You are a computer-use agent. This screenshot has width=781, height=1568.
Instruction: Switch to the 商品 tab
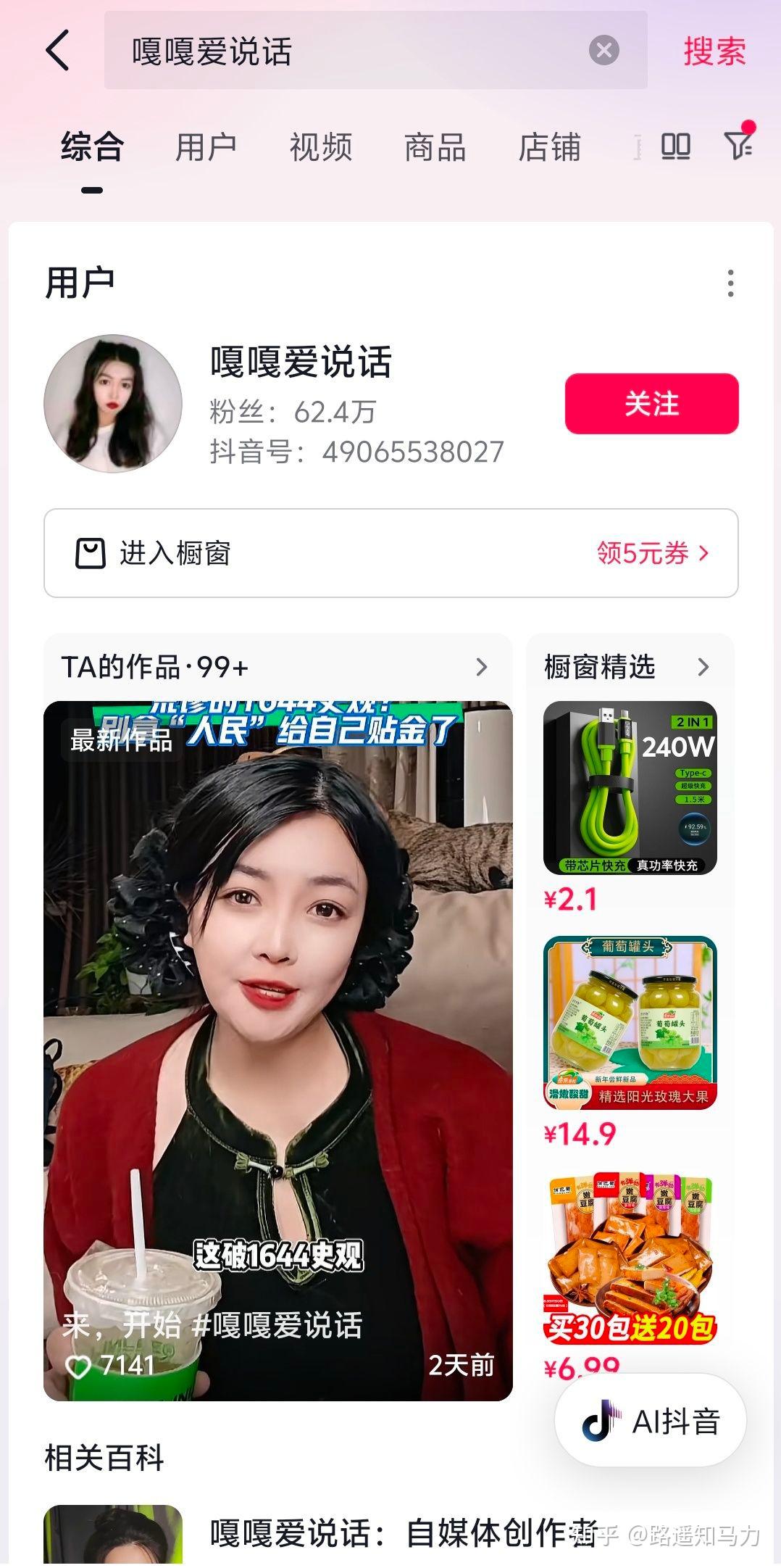click(433, 146)
